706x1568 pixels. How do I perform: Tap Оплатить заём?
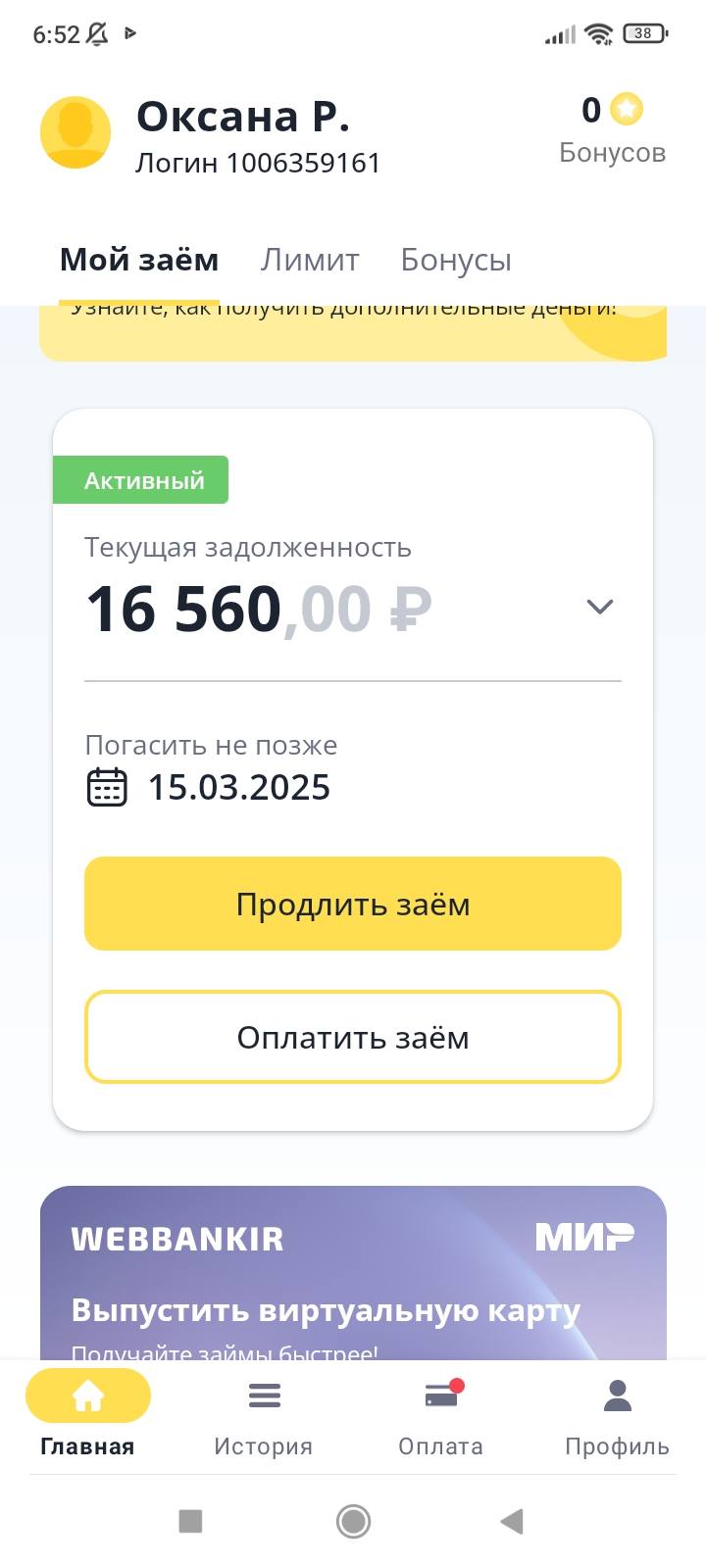point(352,1037)
